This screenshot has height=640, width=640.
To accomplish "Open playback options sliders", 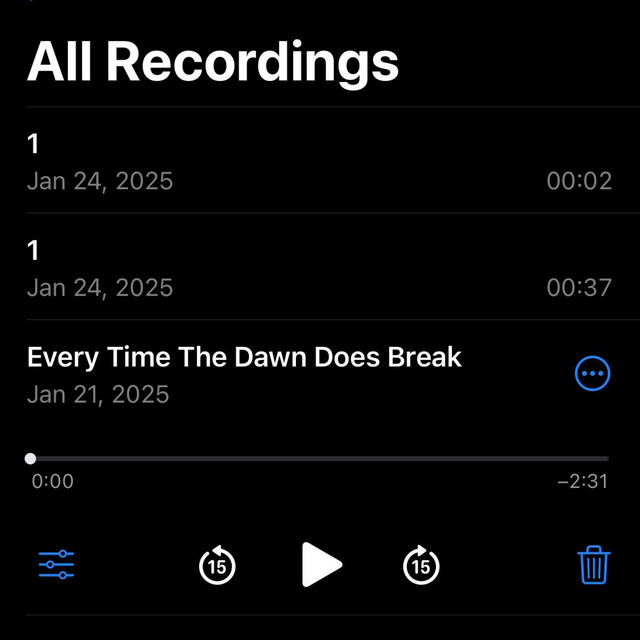I will (57, 565).
